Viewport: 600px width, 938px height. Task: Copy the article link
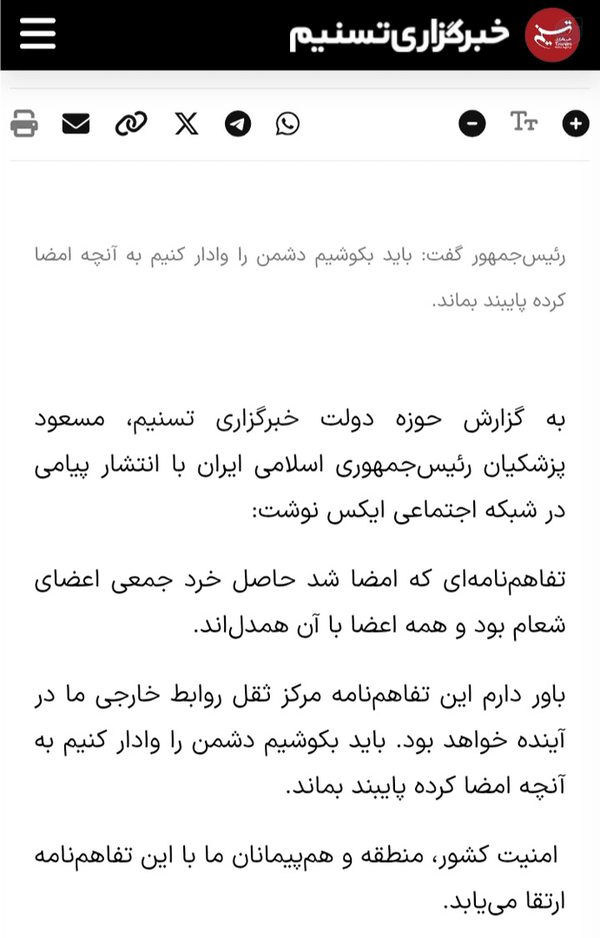(x=131, y=124)
